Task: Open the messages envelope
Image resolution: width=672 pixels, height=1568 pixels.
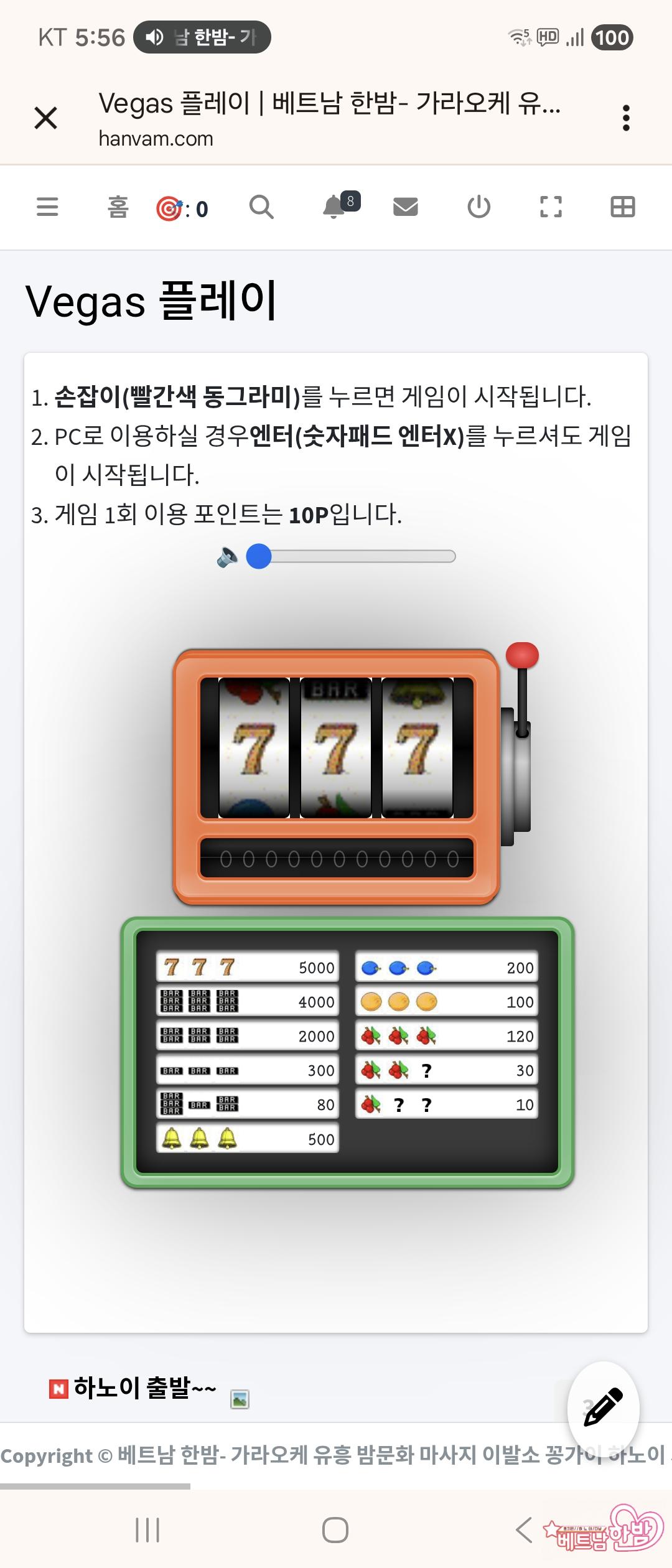Action: tap(406, 207)
